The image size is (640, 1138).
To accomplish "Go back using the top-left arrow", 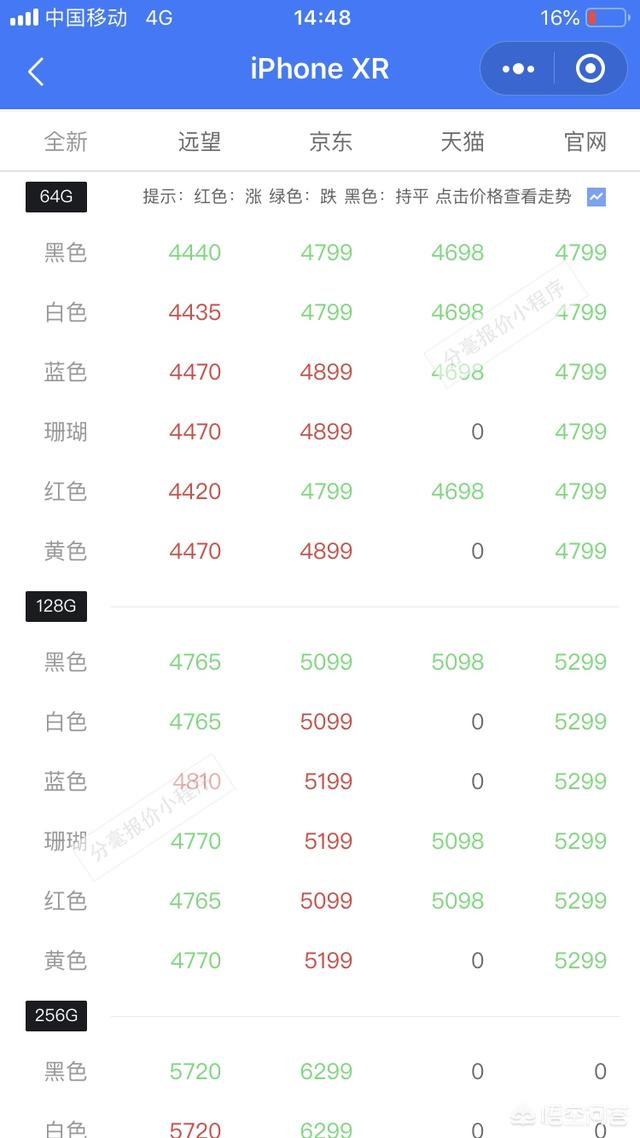I will (37, 71).
